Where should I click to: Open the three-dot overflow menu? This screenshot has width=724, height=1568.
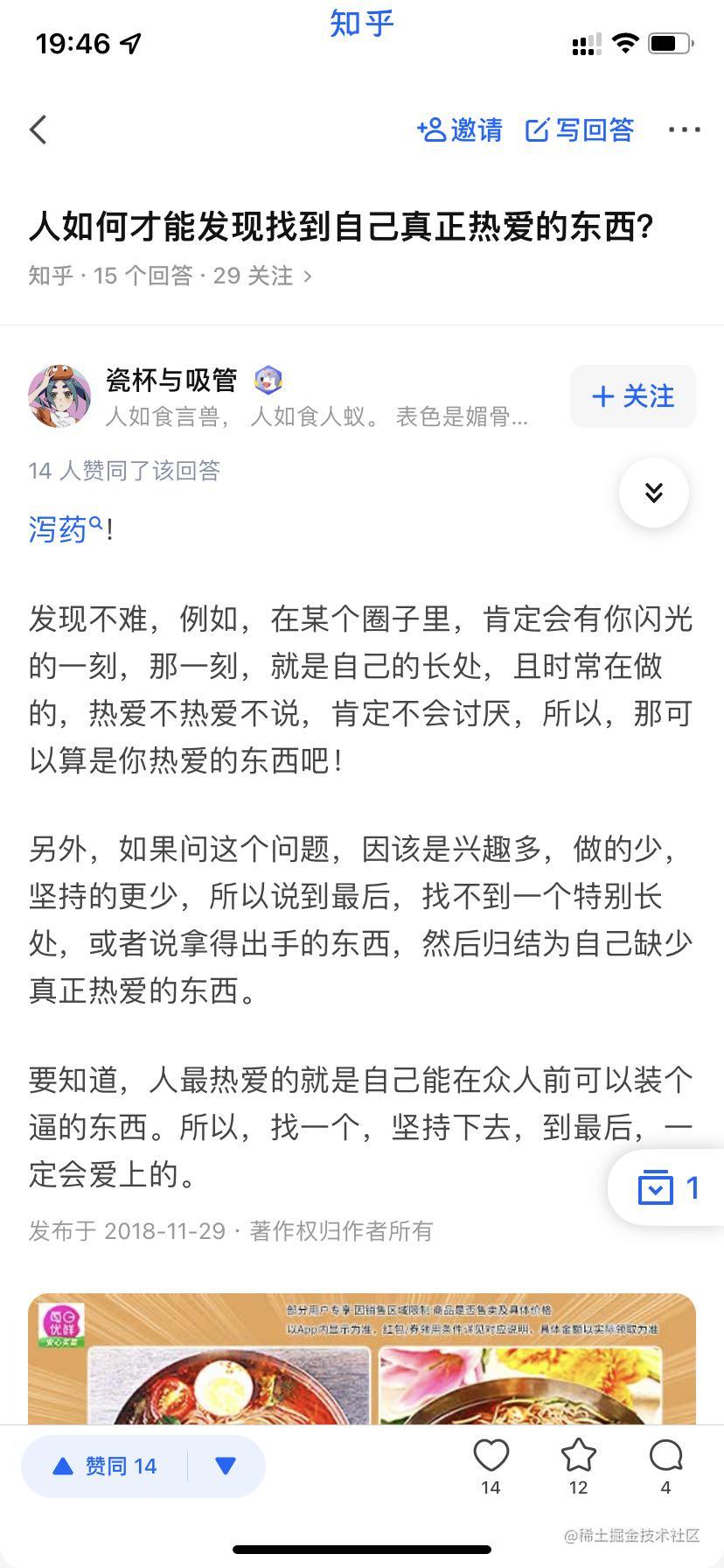point(684,129)
